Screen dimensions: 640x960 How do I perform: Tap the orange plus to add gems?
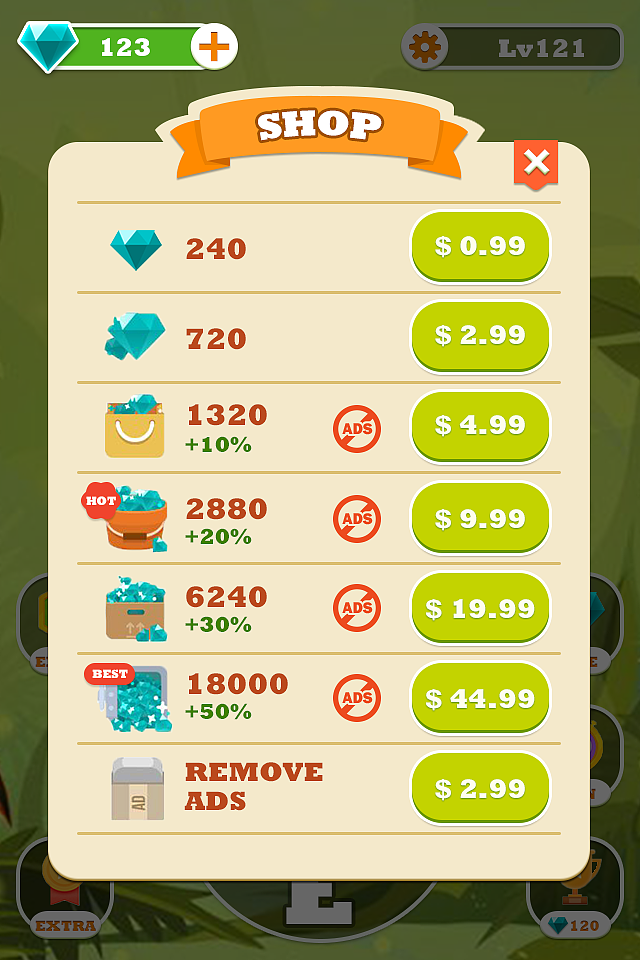[214, 46]
